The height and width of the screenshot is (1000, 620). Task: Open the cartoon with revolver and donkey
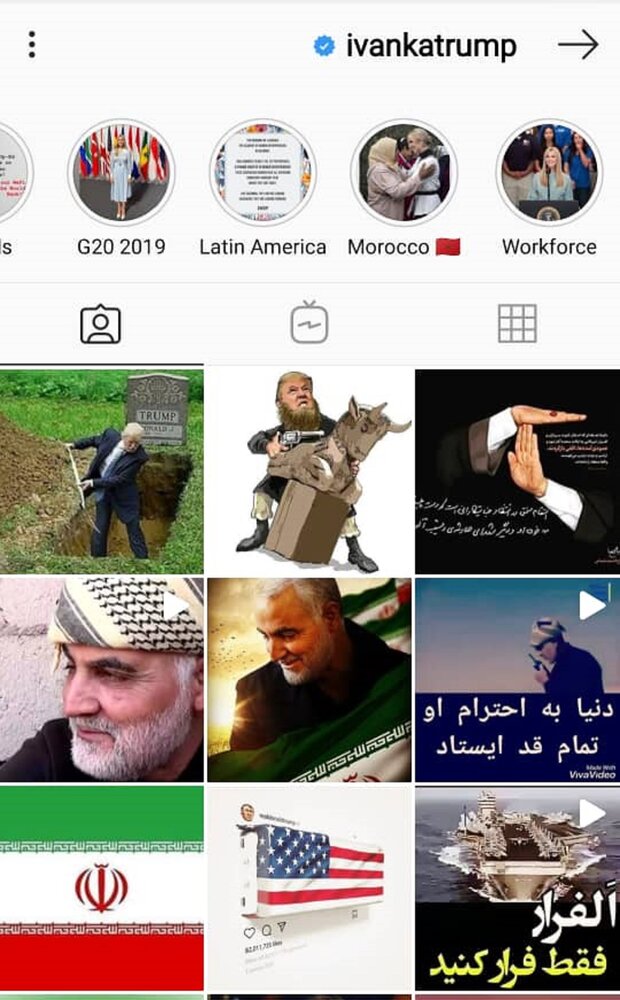(309, 471)
